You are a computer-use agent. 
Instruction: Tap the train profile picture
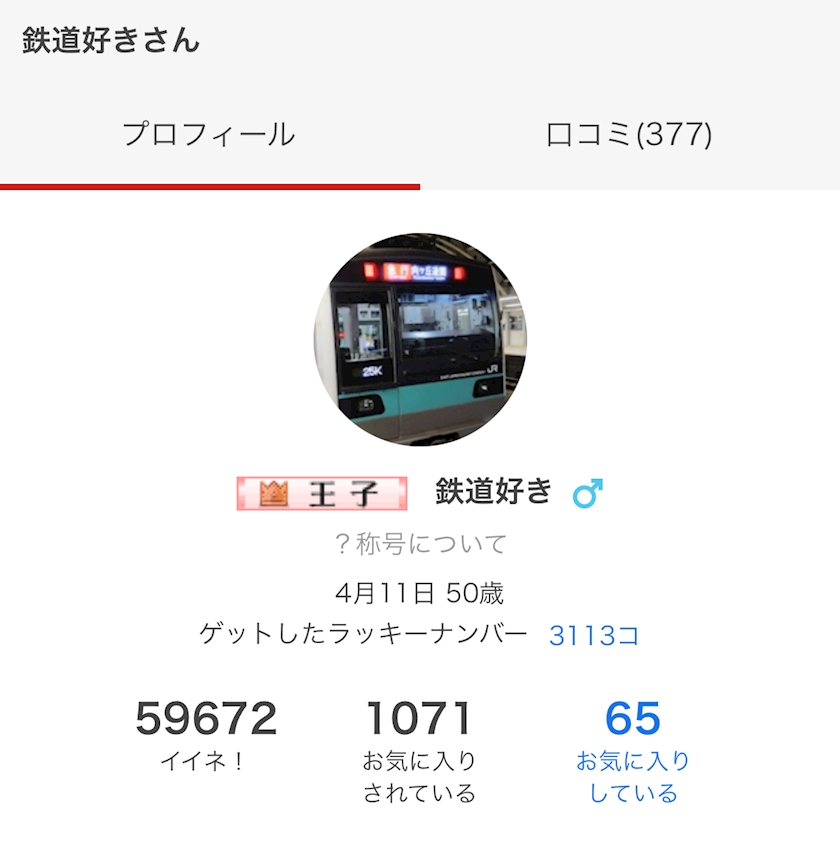pyautogui.click(x=420, y=340)
